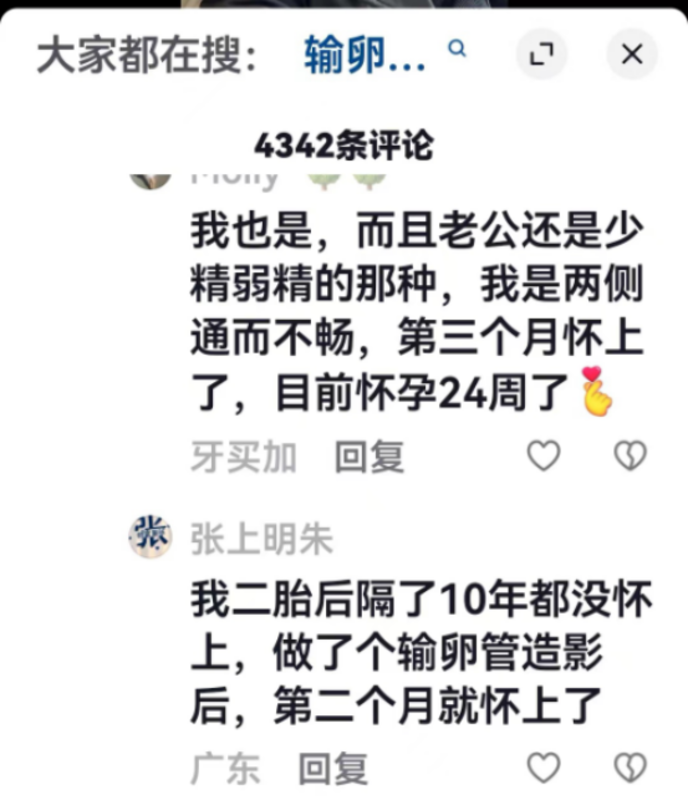Open the username 张上明朱
Screen dimensions: 688x800
click(261, 539)
